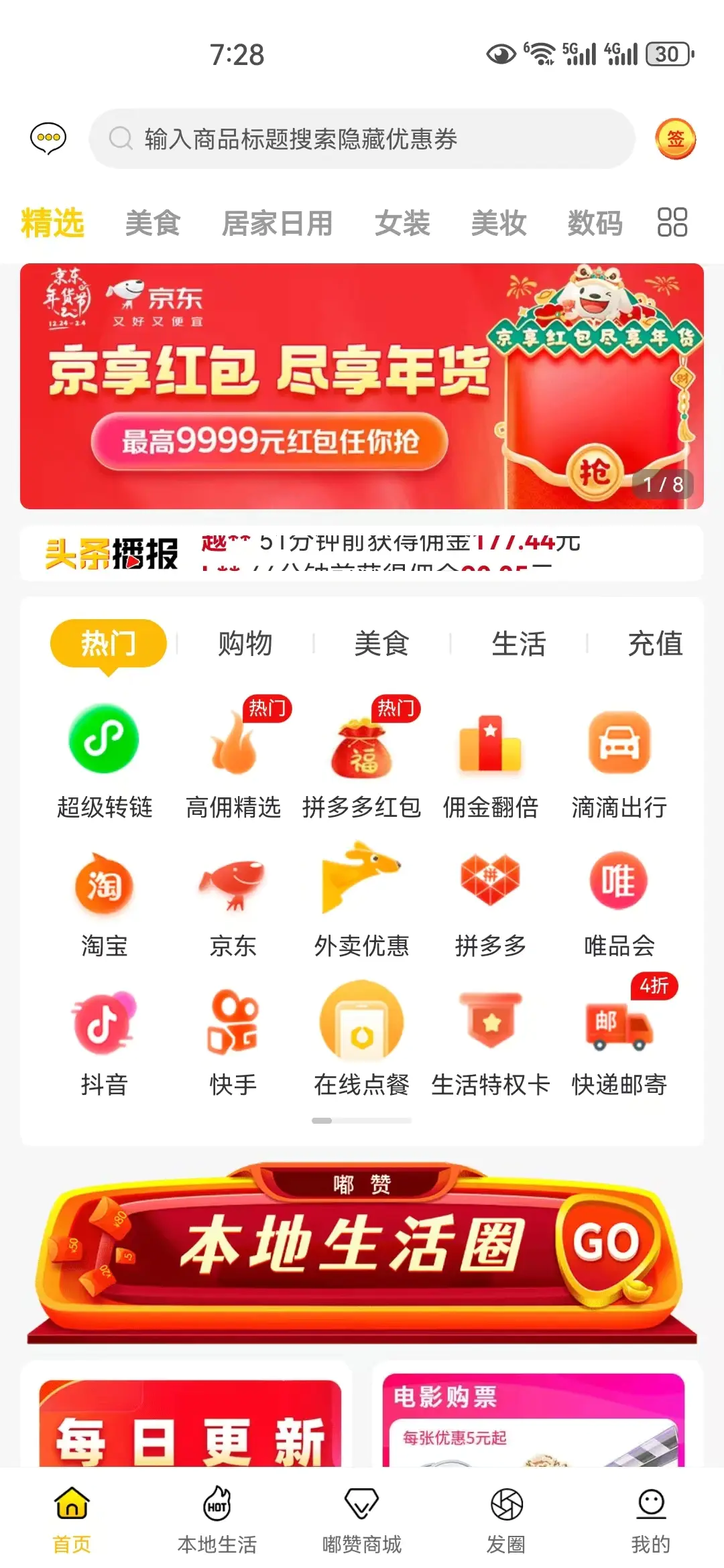The height and width of the screenshot is (1568, 724).
Task: Switch to the 美食 top category tab
Action: click(x=153, y=223)
